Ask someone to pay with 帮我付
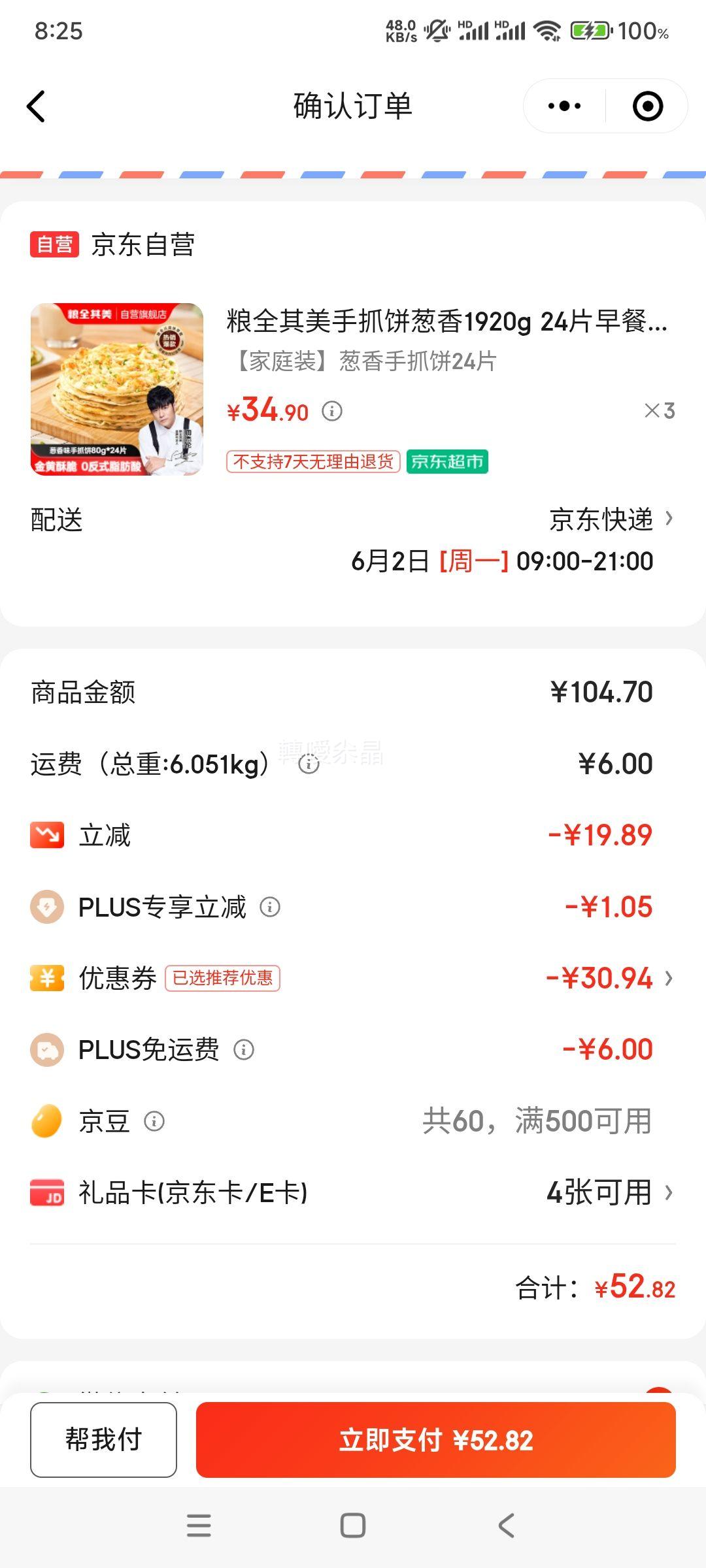The image size is (706, 1568). [103, 1439]
